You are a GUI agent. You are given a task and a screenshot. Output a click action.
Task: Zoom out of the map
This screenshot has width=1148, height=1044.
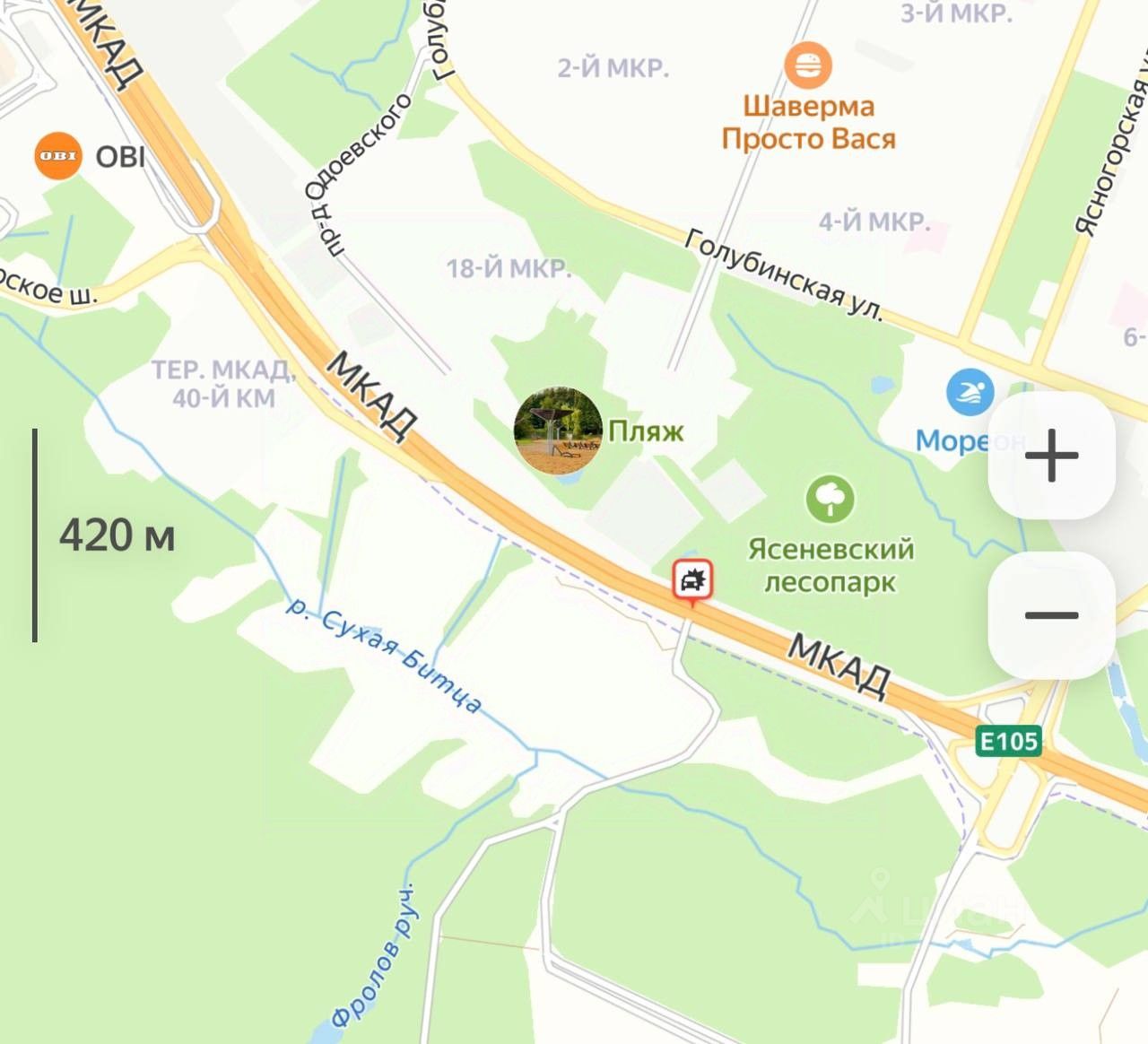pyautogui.click(x=1051, y=615)
